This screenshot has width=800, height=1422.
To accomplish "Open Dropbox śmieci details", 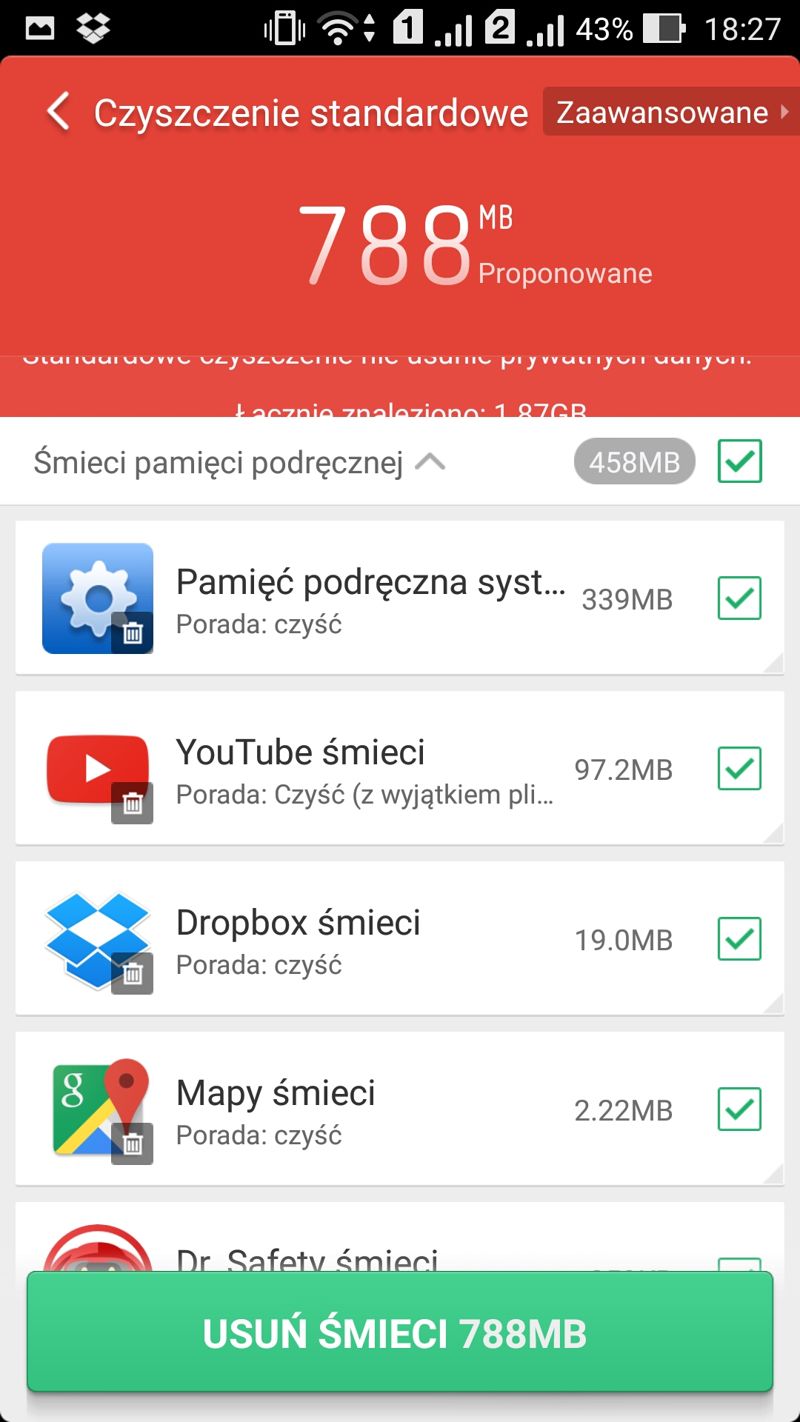I will [x=399, y=938].
